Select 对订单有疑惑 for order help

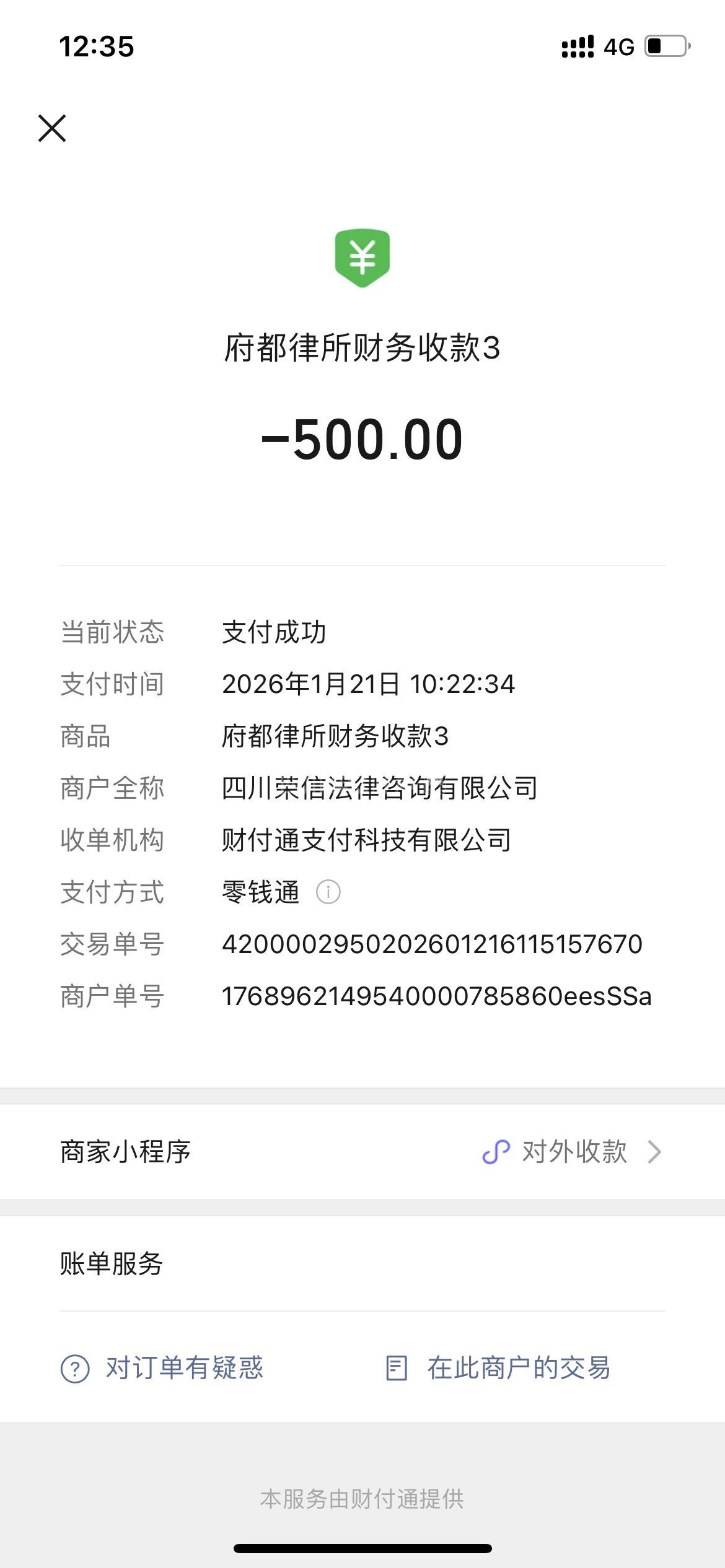[x=162, y=1368]
